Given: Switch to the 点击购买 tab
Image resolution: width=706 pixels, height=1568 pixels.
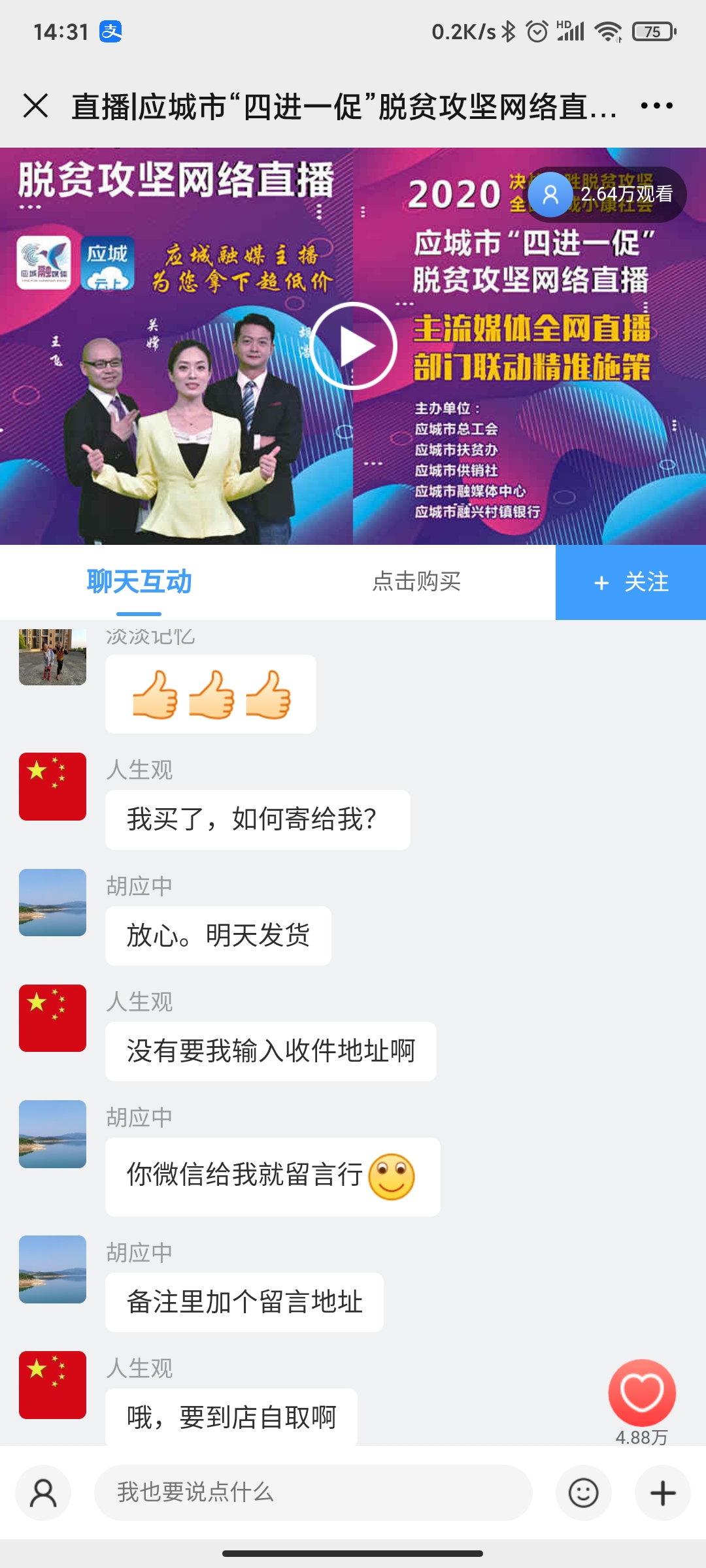Looking at the screenshot, I should (x=416, y=581).
